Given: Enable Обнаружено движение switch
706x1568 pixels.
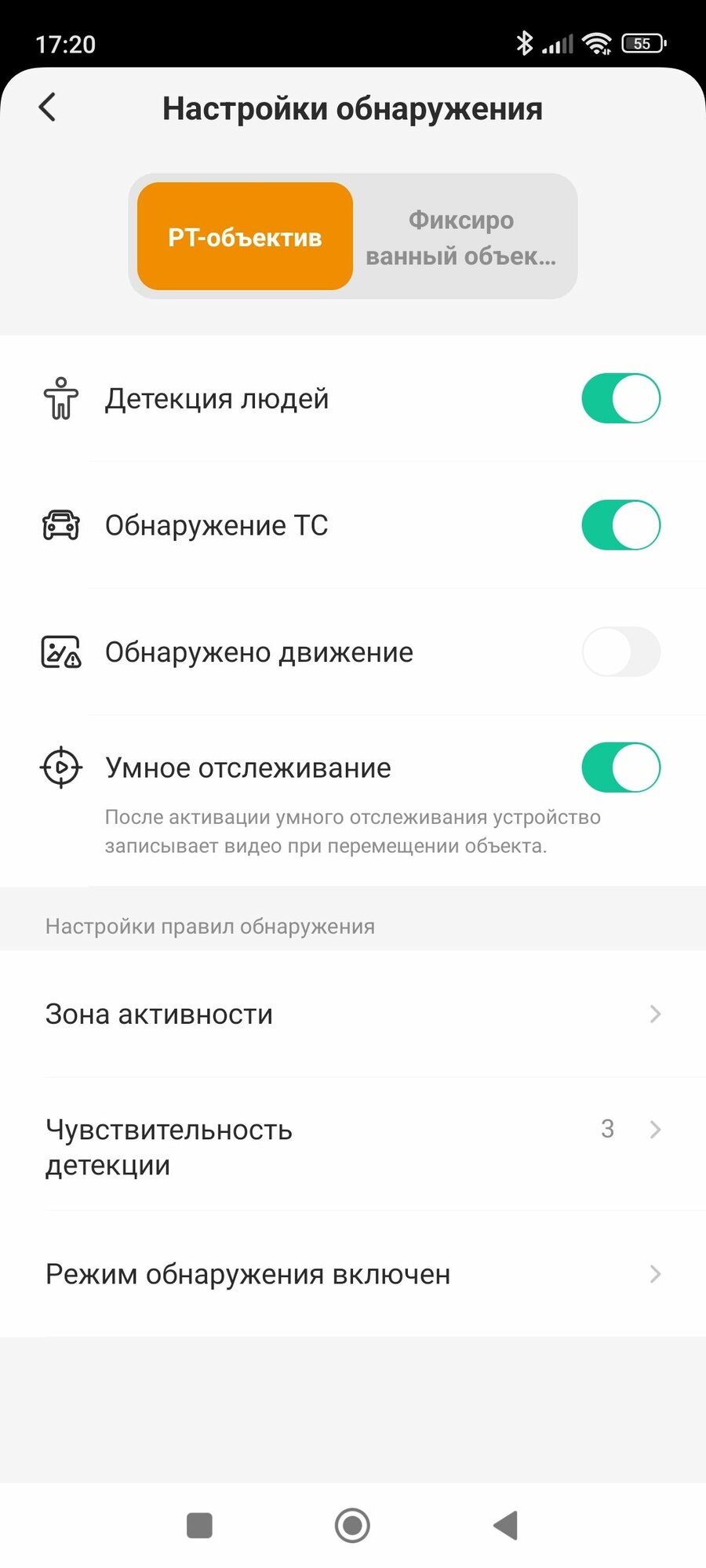Looking at the screenshot, I should (620, 652).
